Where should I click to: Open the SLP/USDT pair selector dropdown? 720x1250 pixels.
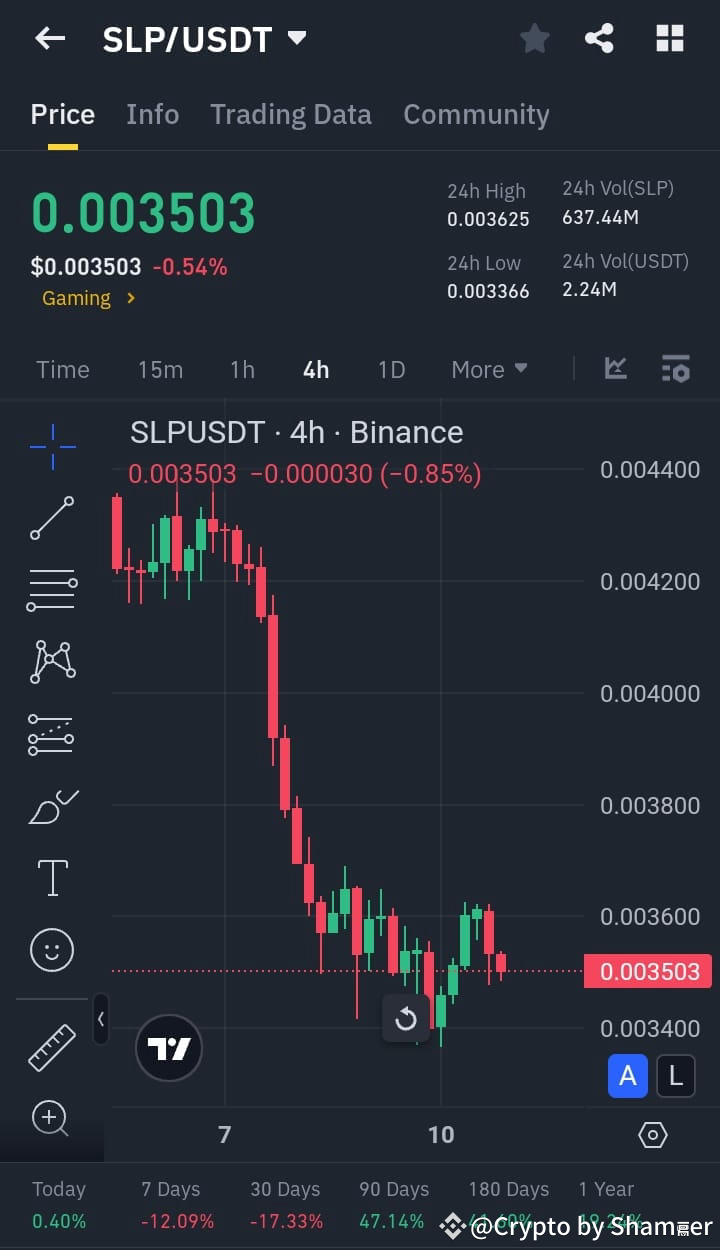click(x=296, y=37)
